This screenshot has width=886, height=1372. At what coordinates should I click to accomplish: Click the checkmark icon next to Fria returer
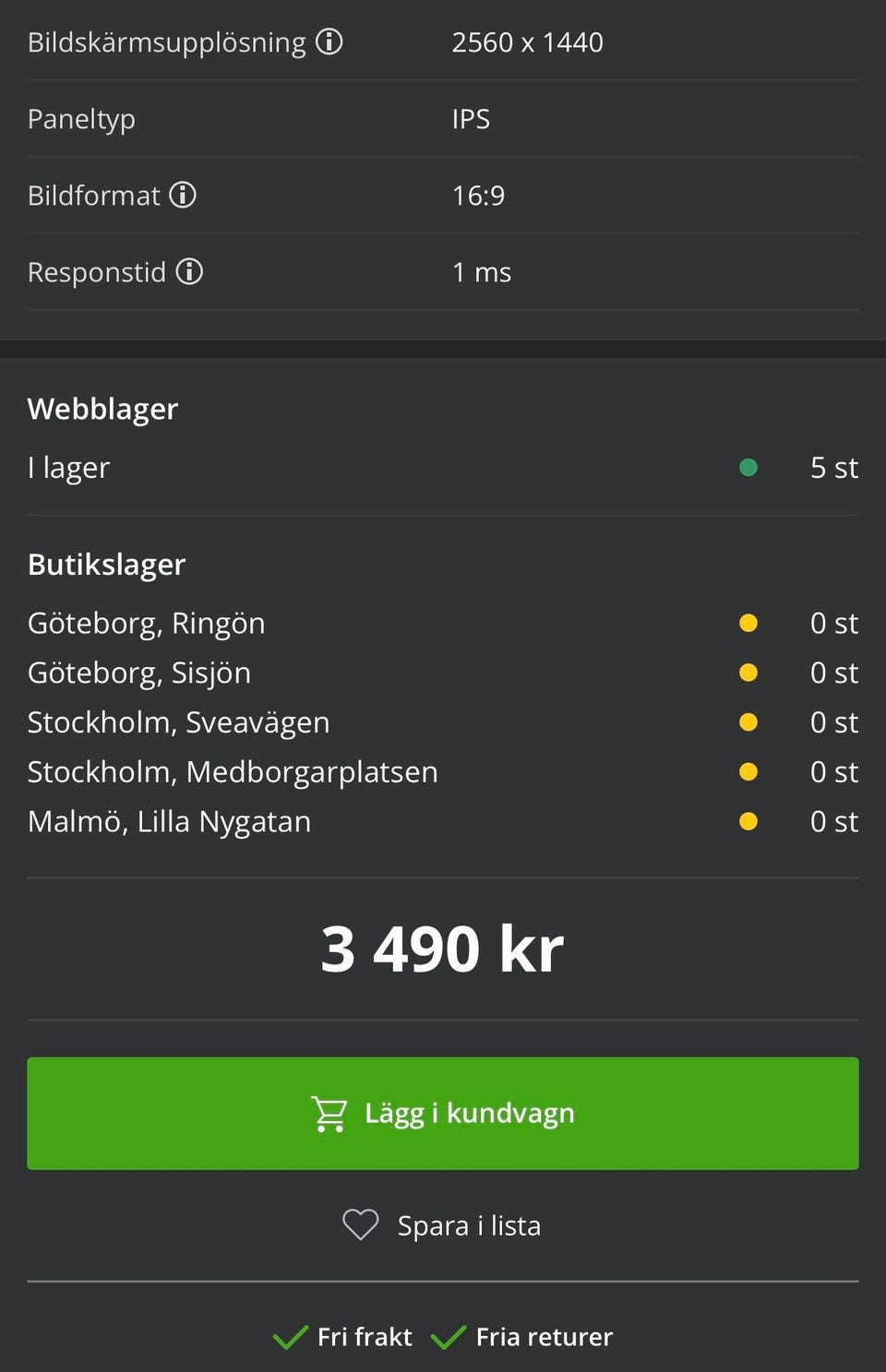point(451,1335)
